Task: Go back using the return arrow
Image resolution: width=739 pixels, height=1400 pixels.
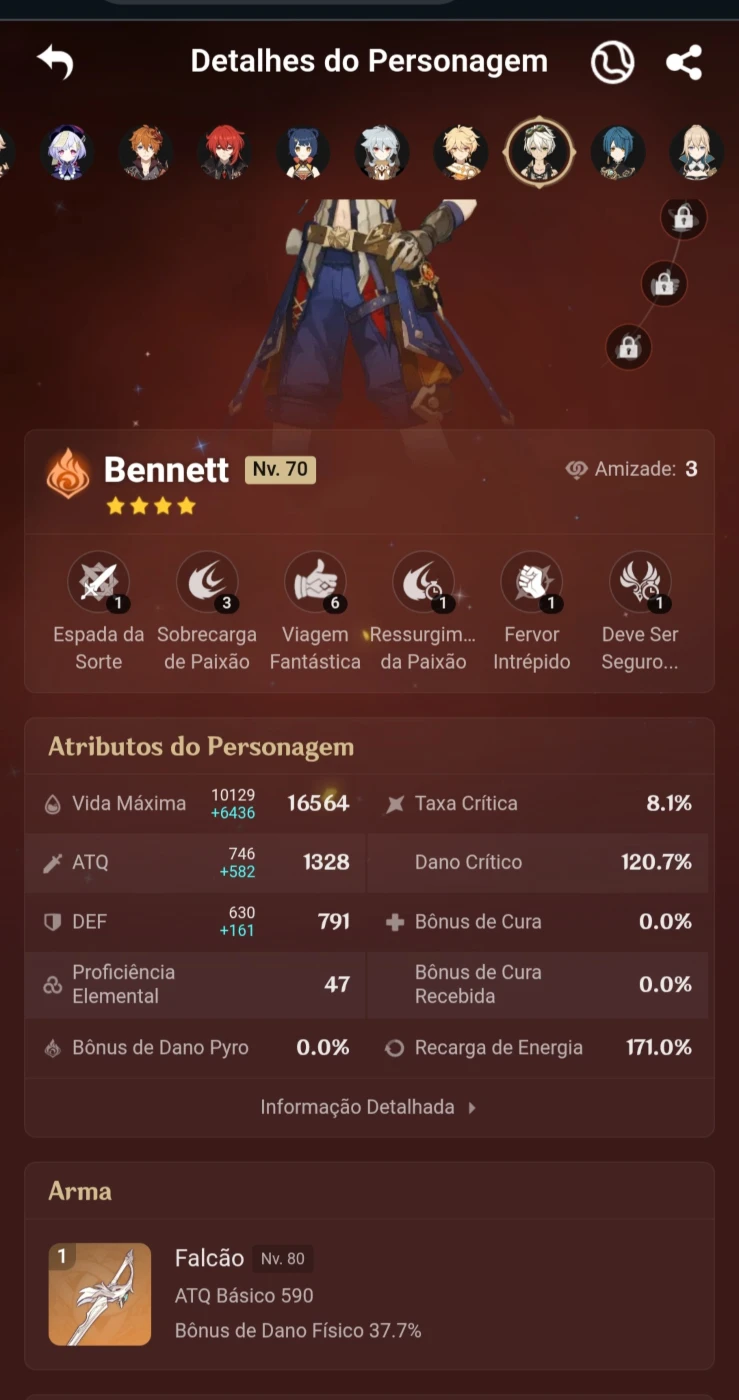Action: 55,62
